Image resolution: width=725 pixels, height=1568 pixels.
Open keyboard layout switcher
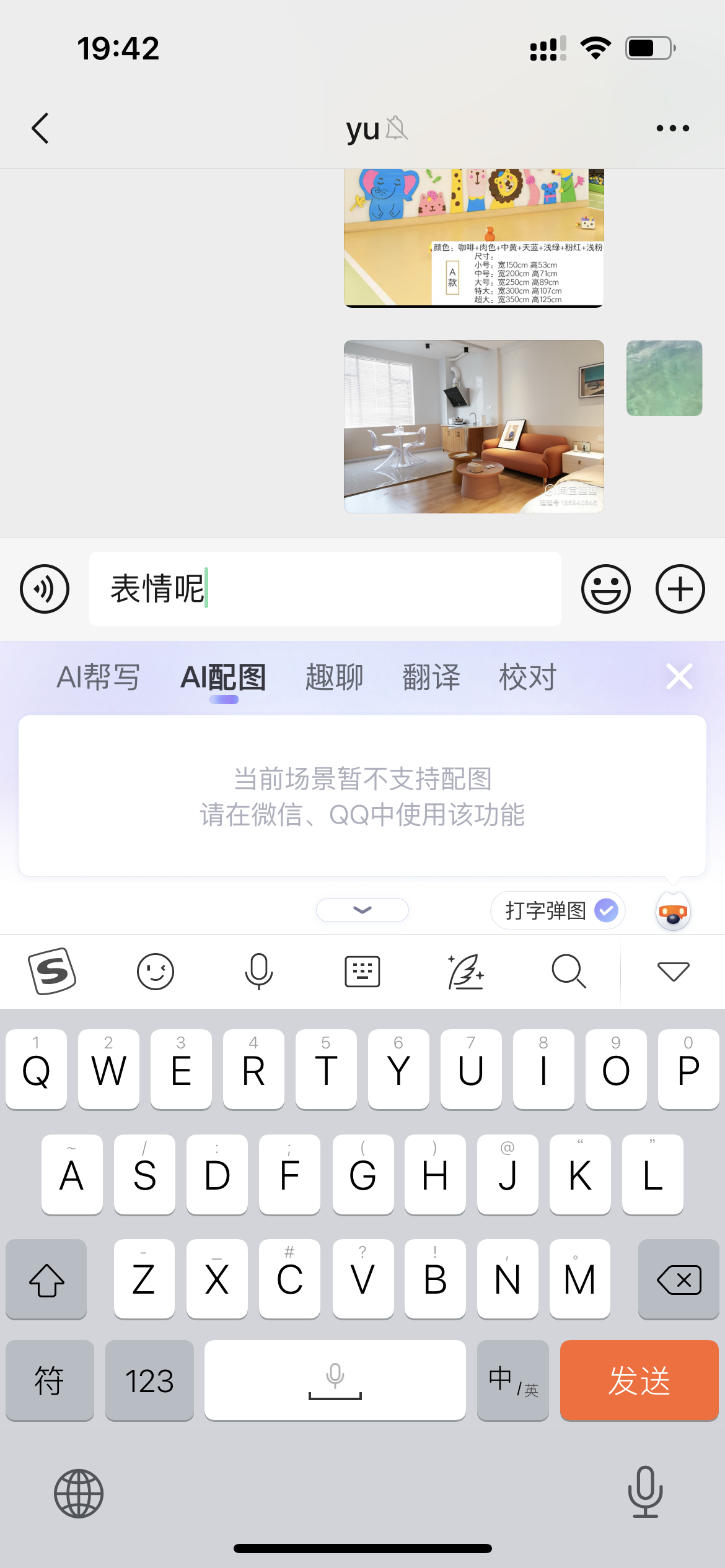click(362, 971)
